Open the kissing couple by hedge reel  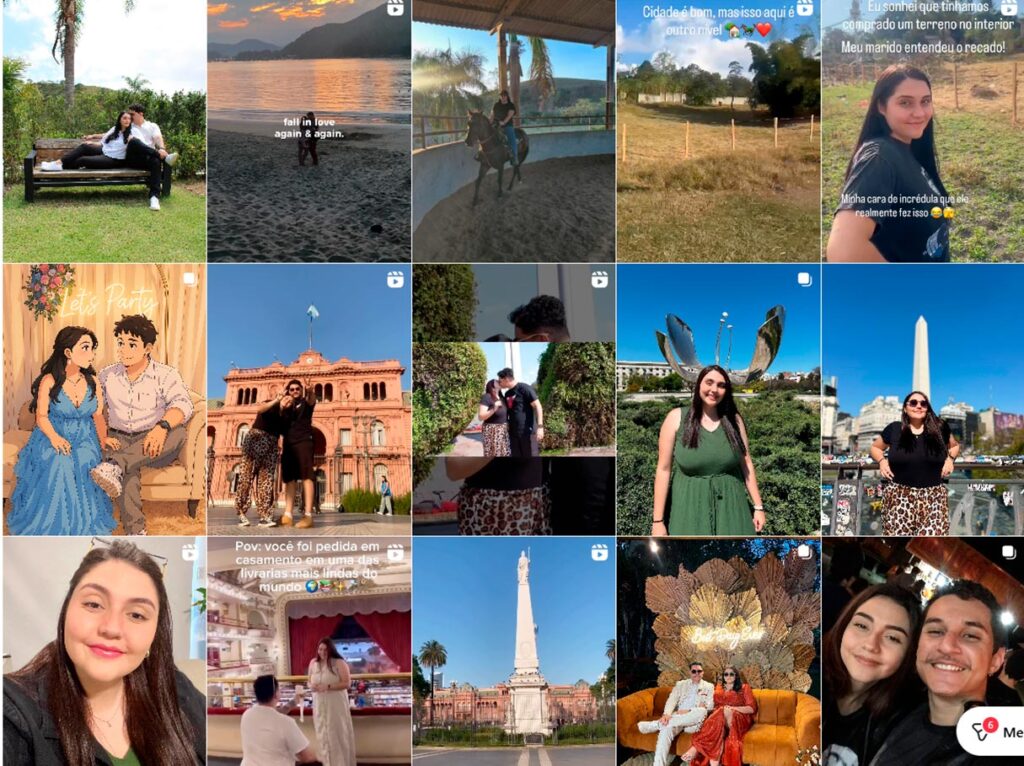(513, 400)
